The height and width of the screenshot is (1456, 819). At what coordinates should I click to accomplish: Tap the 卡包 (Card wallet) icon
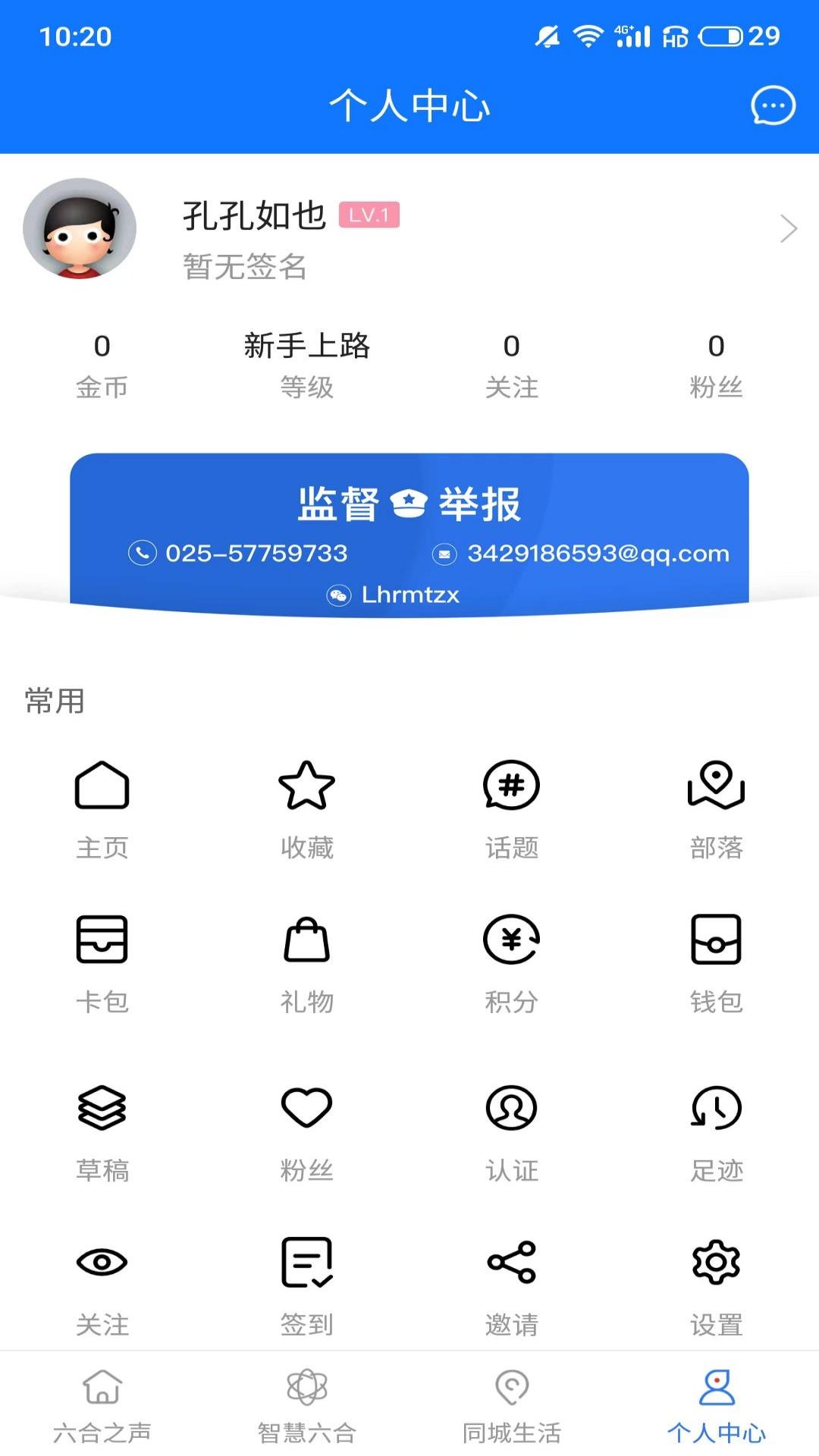tap(102, 942)
